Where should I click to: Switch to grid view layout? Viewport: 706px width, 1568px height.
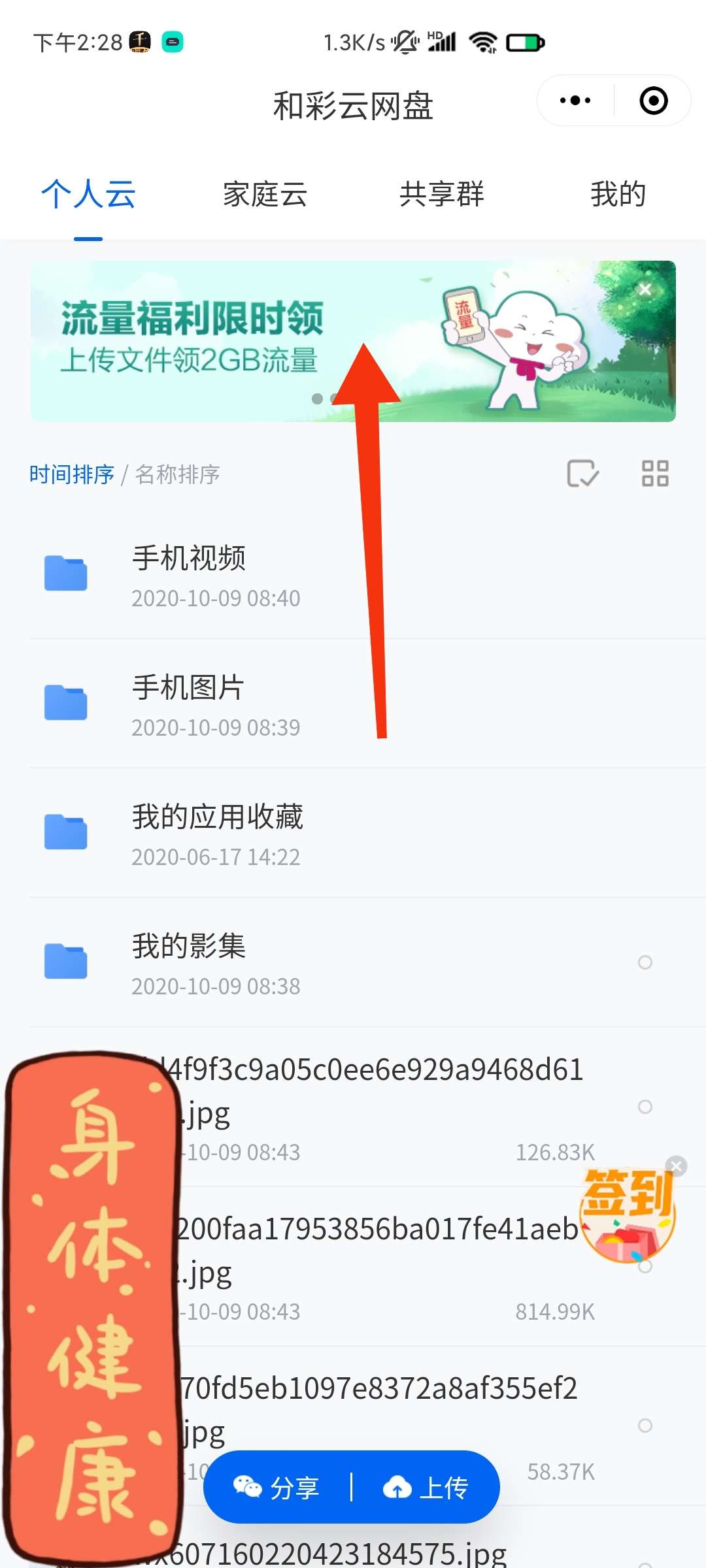click(654, 474)
